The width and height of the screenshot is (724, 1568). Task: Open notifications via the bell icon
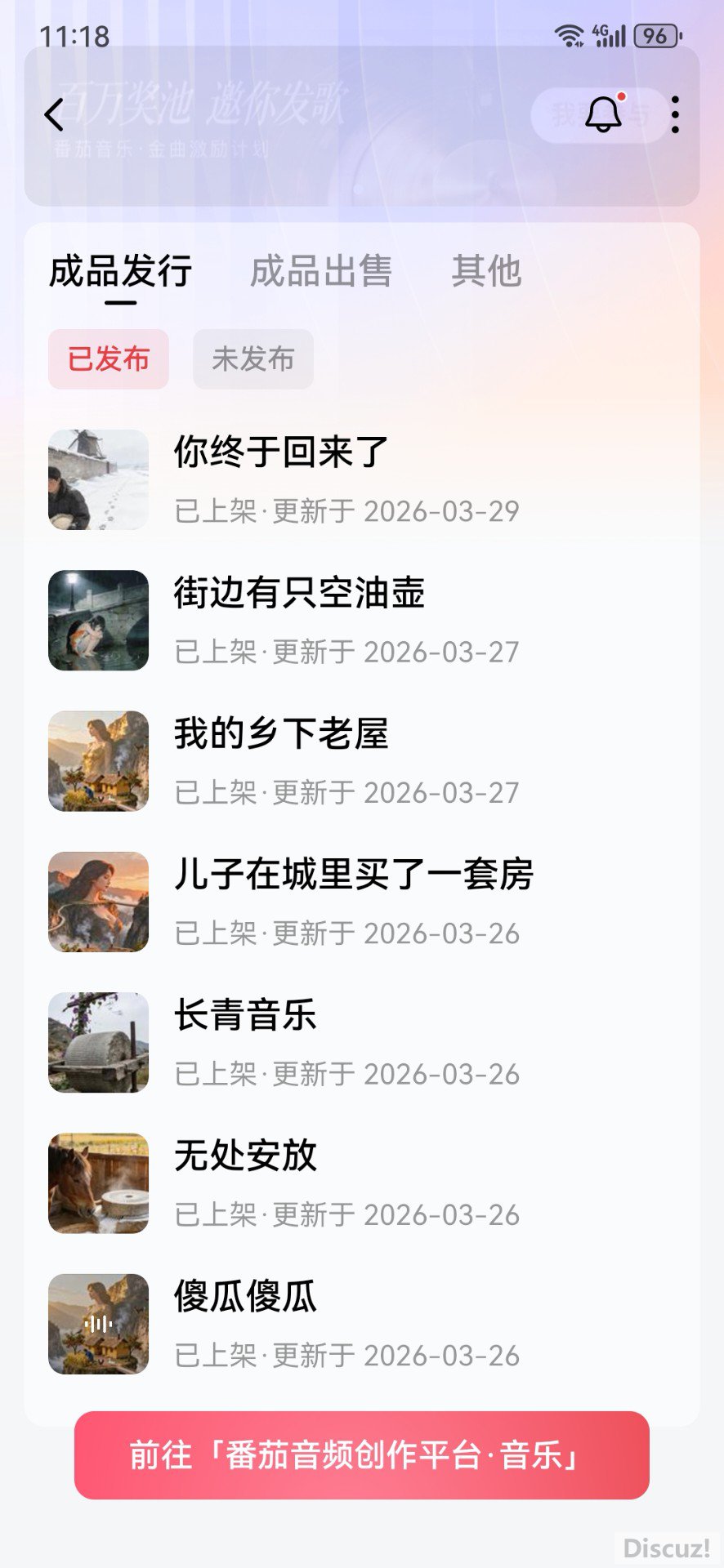coord(603,115)
